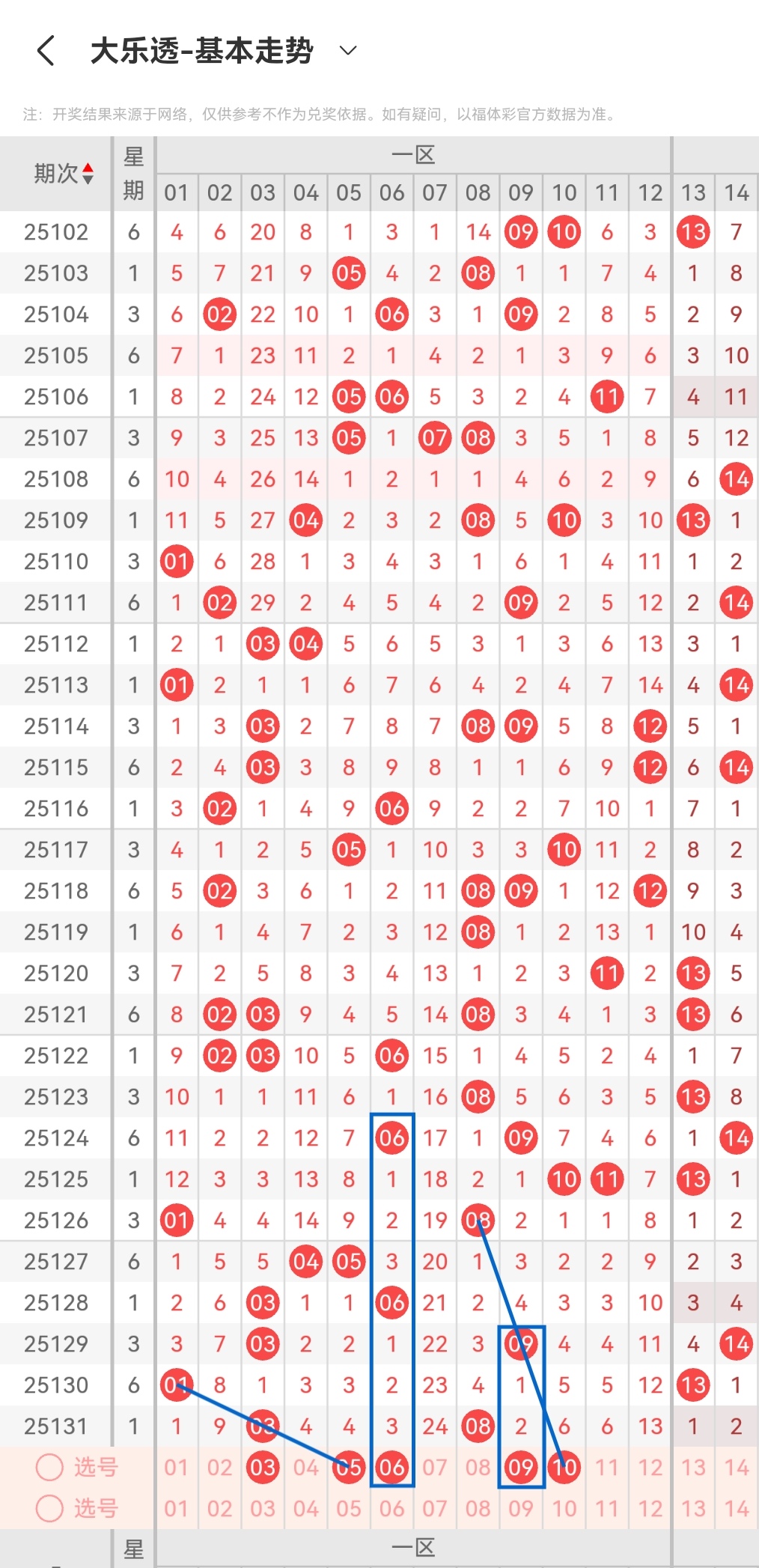
Task: Deselect highlighted number 05 in 选号 row
Action: [x=349, y=1468]
